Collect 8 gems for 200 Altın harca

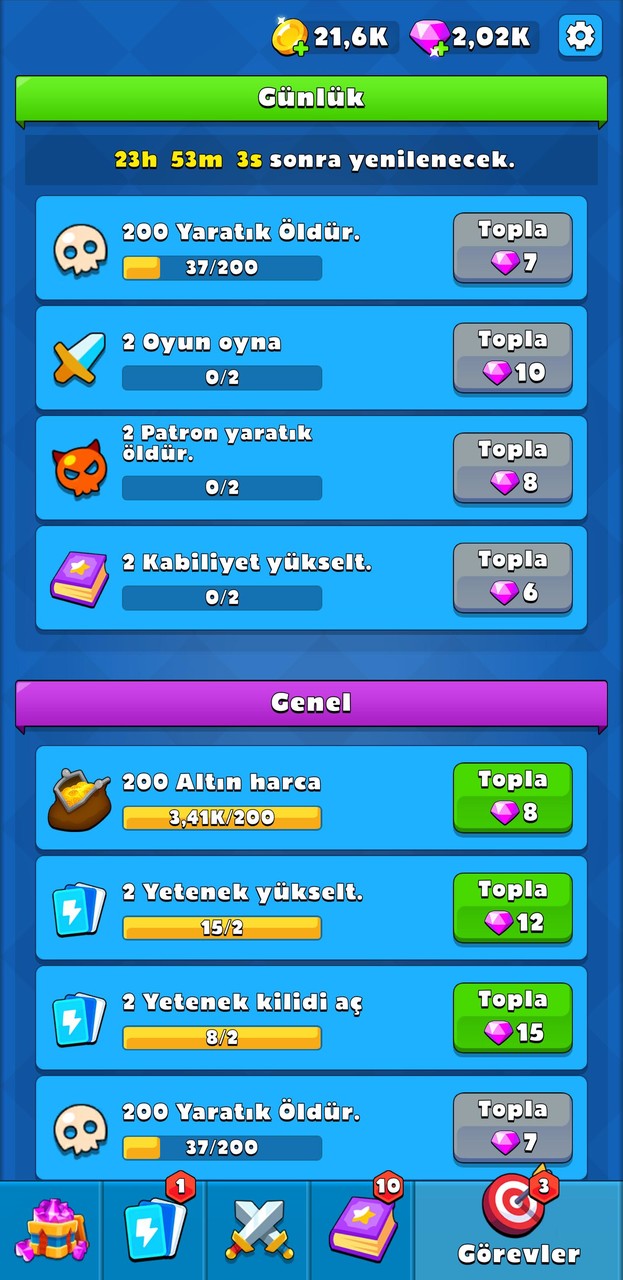click(512, 797)
